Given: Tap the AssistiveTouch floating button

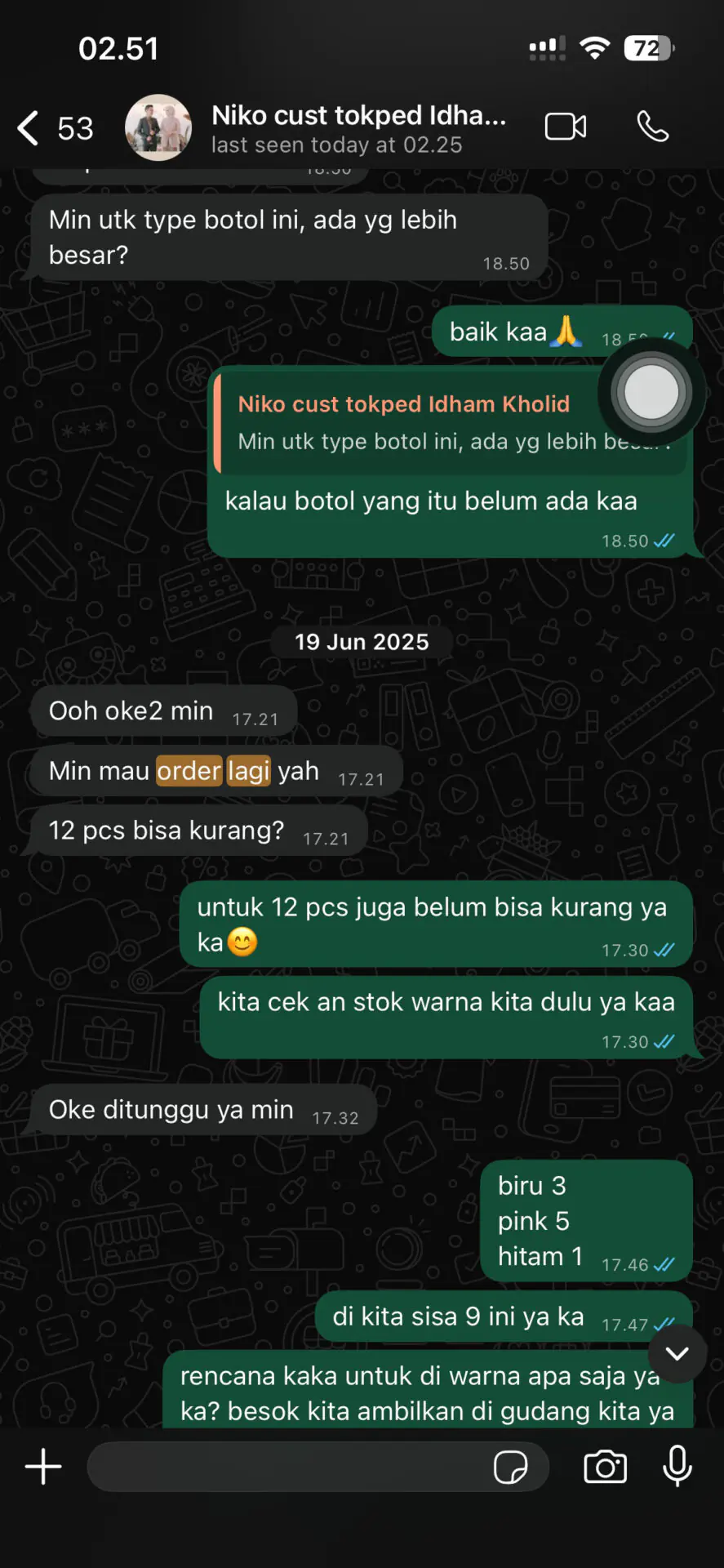Looking at the screenshot, I should (651, 393).
